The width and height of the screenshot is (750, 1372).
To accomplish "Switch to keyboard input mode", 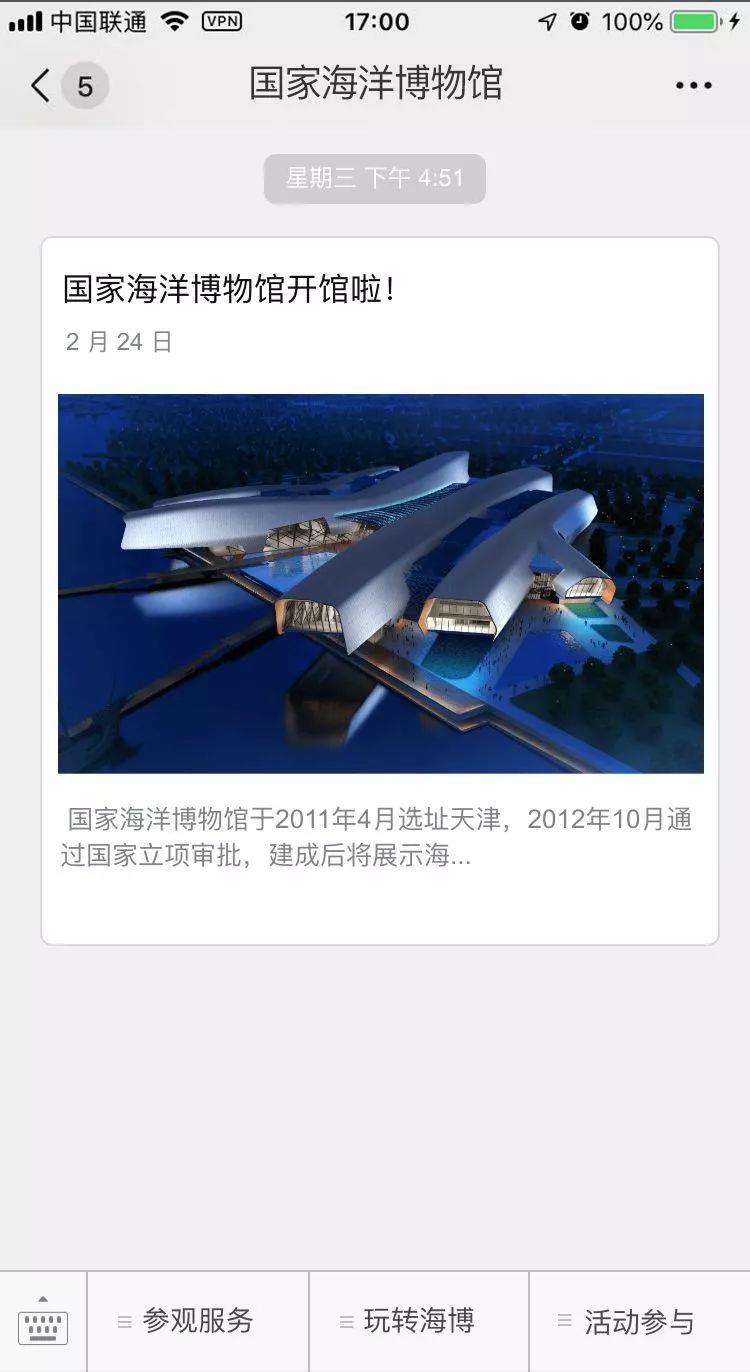I will (43, 1321).
